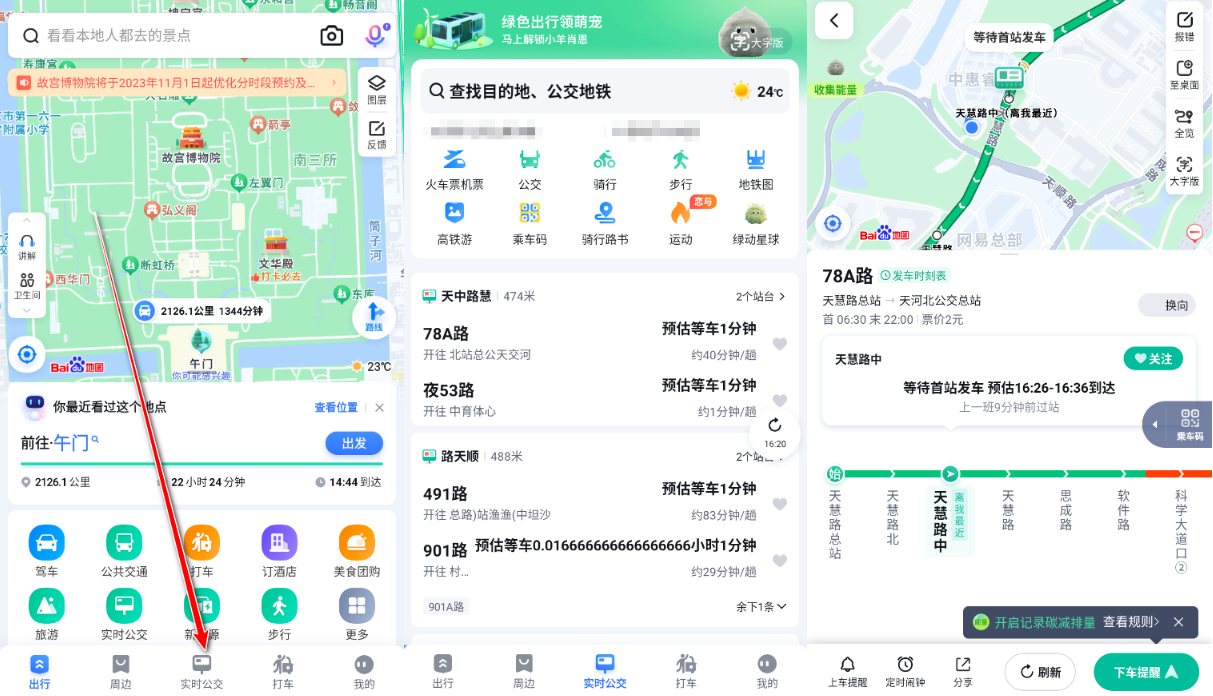Open camera search in the search bar
1213x696 pixels.
tap(331, 36)
